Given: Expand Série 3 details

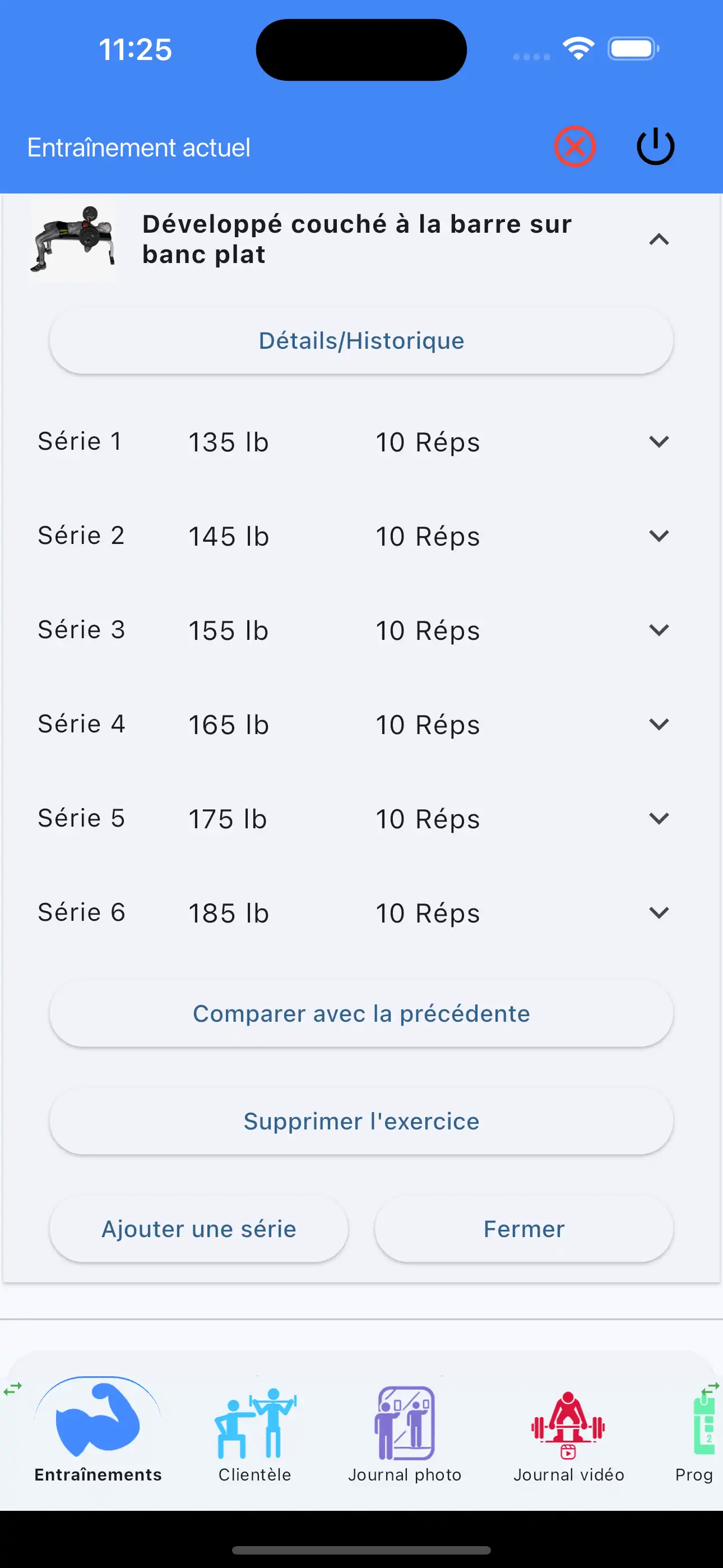Looking at the screenshot, I should (659, 630).
